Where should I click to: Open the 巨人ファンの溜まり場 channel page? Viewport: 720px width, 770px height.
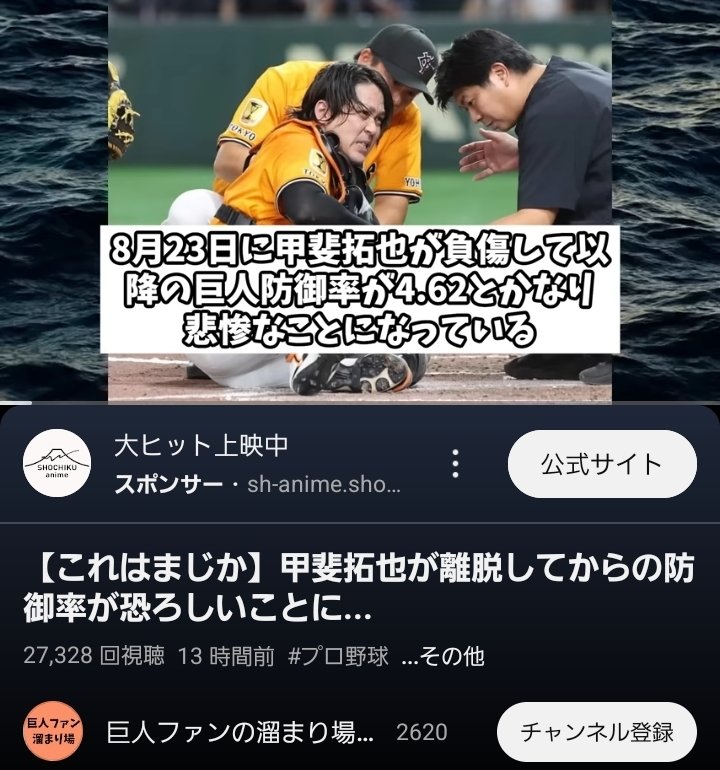[240, 732]
